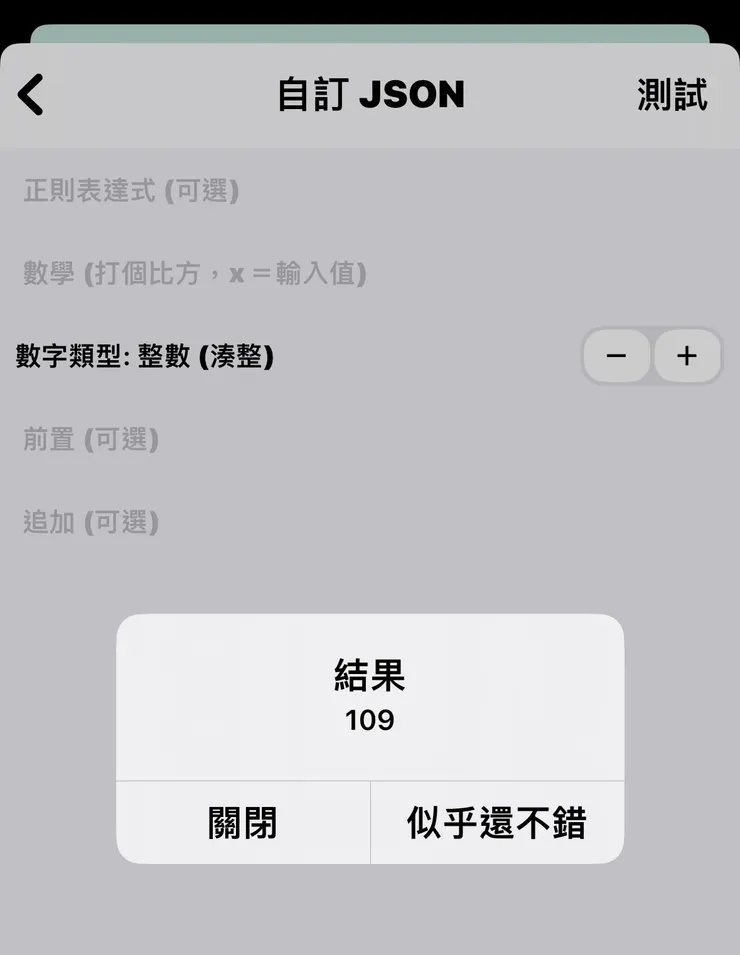Tap the back arrow in the navigation bar

pos(30,93)
